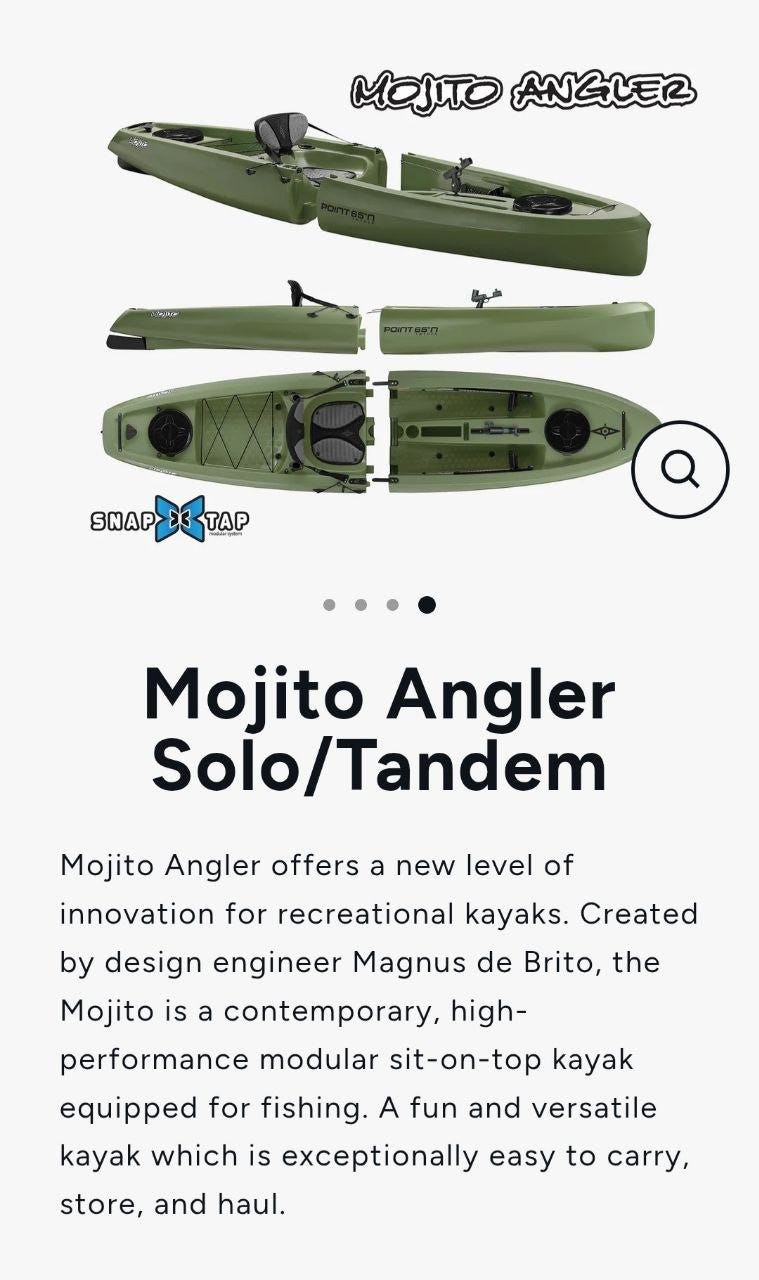Viewport: 759px width, 1280px height.
Task: Go to the third carousel dot
Action: (393, 604)
